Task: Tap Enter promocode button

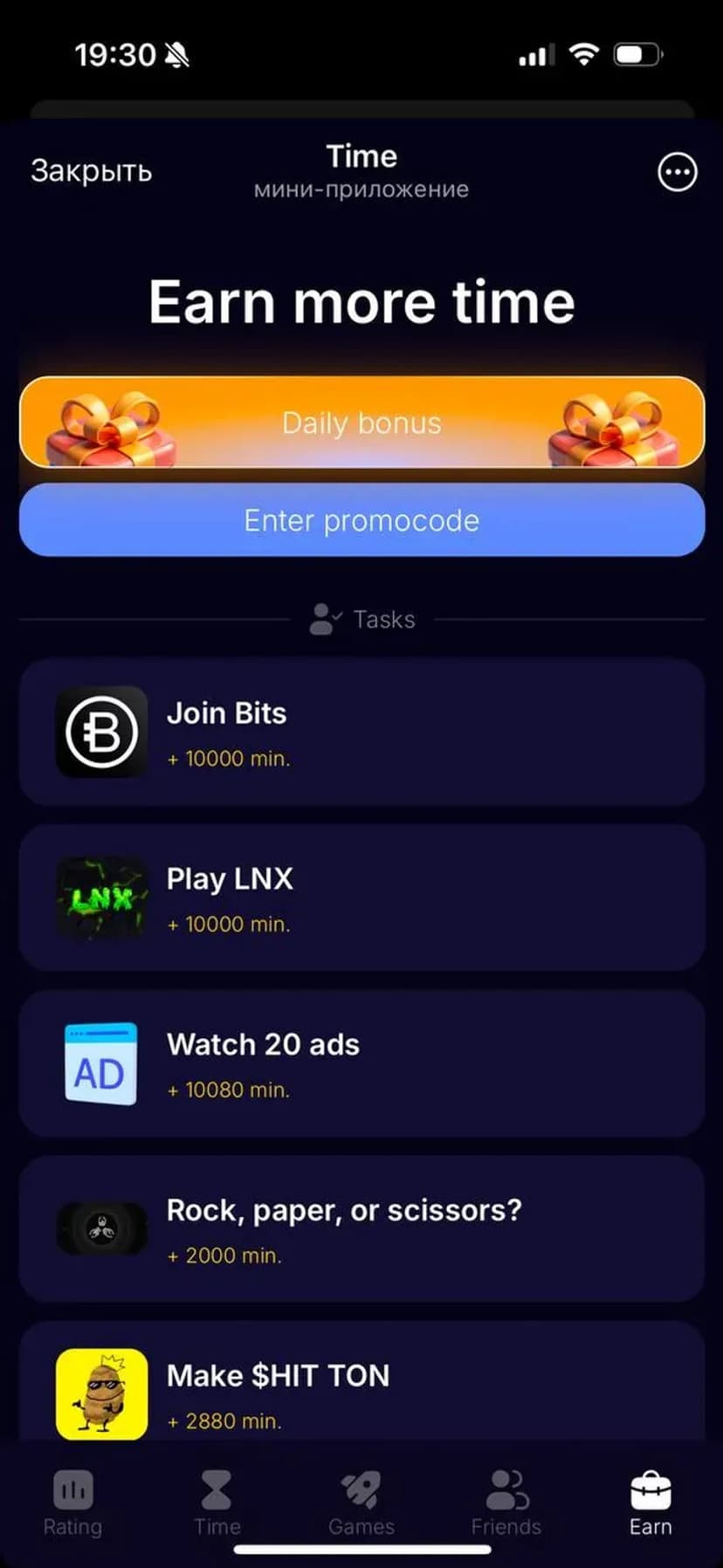Action: (x=361, y=520)
